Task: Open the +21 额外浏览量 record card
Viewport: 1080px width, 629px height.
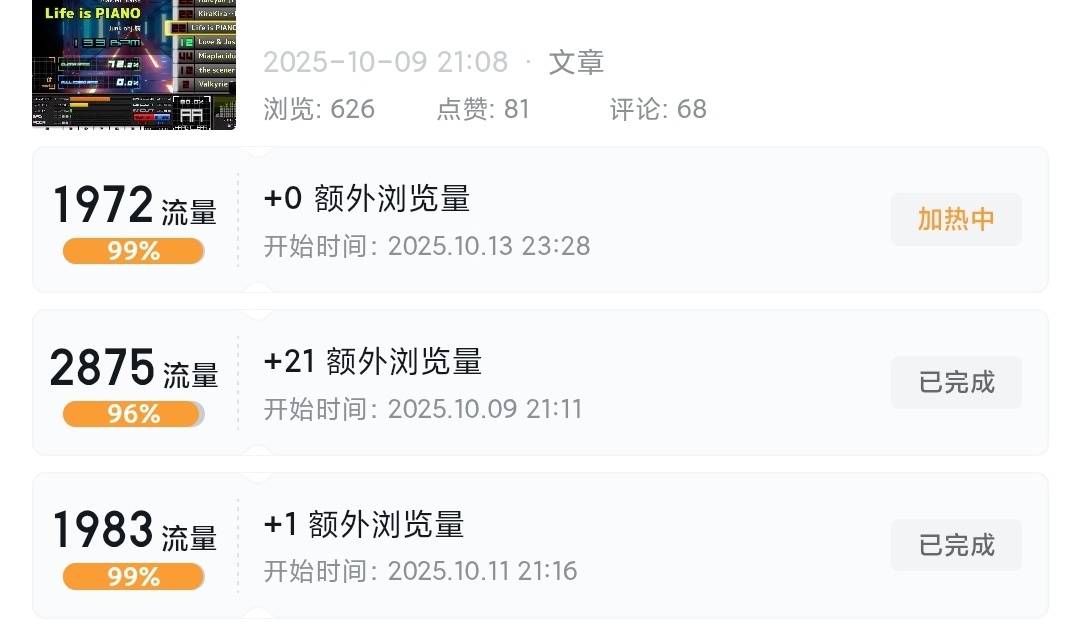Action: (x=540, y=383)
